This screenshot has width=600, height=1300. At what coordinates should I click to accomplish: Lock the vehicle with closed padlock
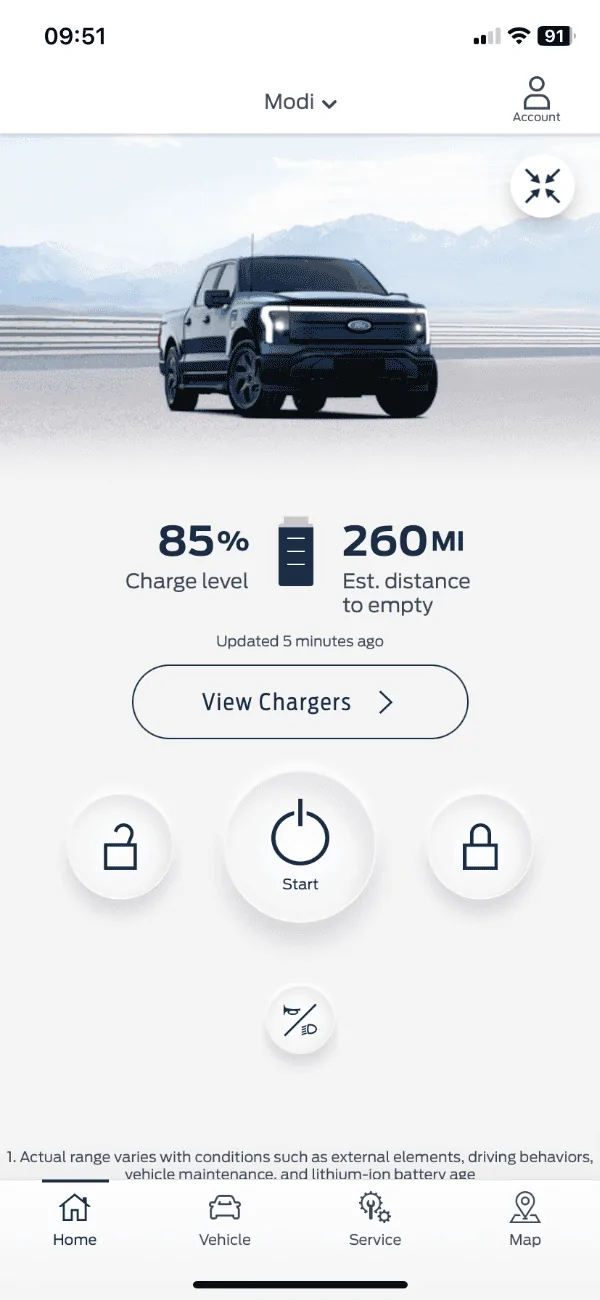point(480,847)
